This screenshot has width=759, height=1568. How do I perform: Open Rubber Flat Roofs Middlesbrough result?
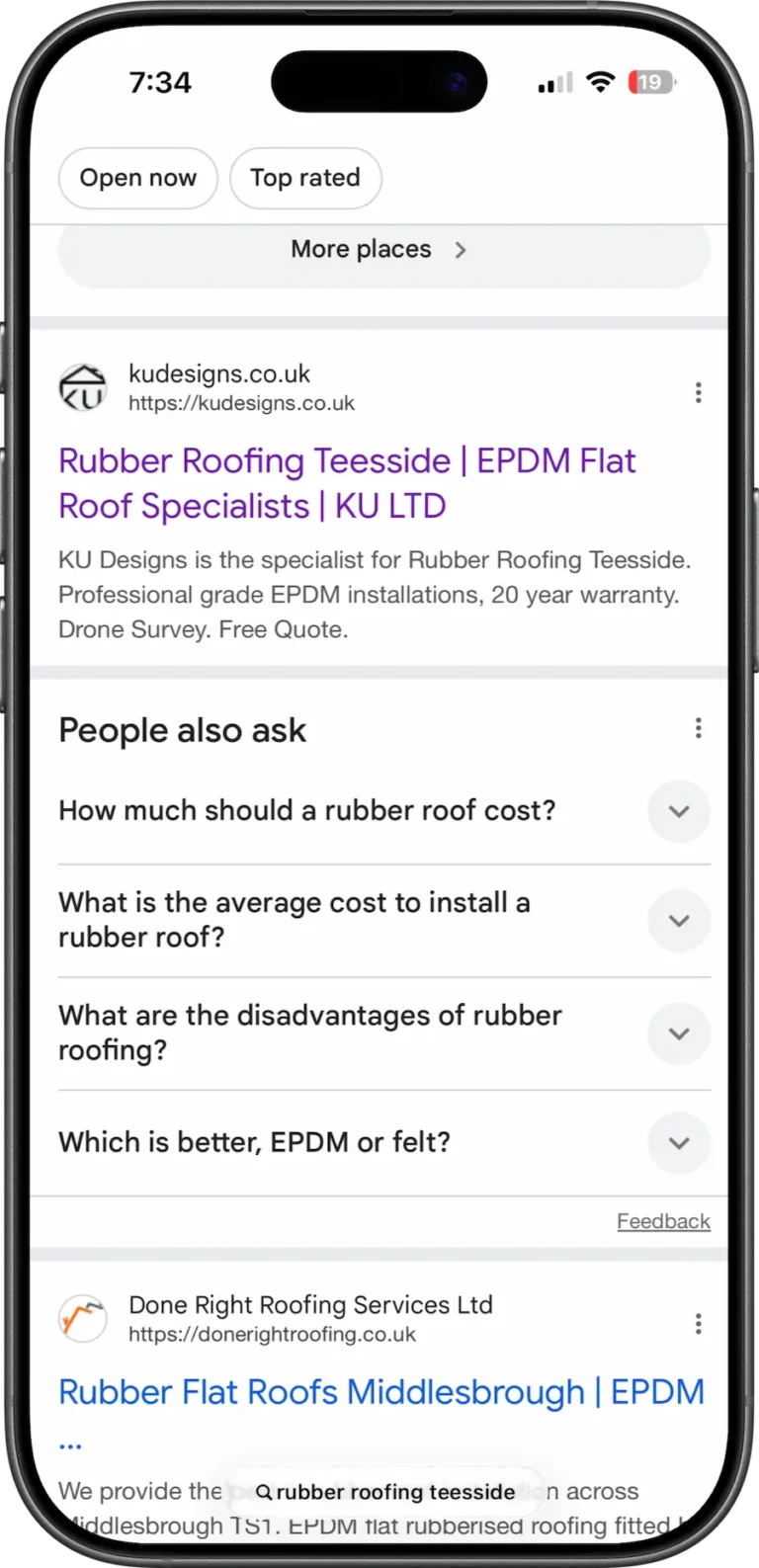click(x=380, y=1392)
